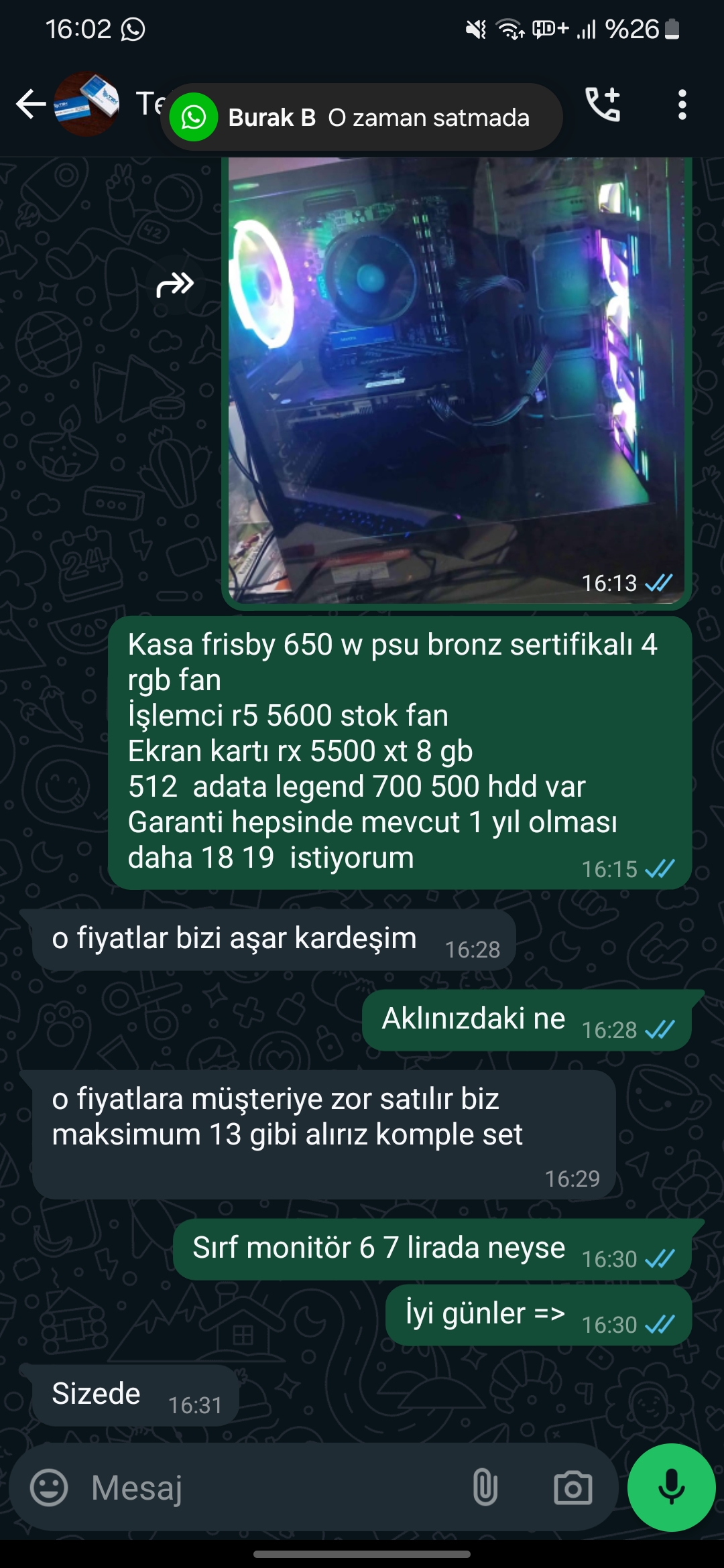The width and height of the screenshot is (724, 1568).
Task: Open the Burak B message notification
Action: click(362, 117)
